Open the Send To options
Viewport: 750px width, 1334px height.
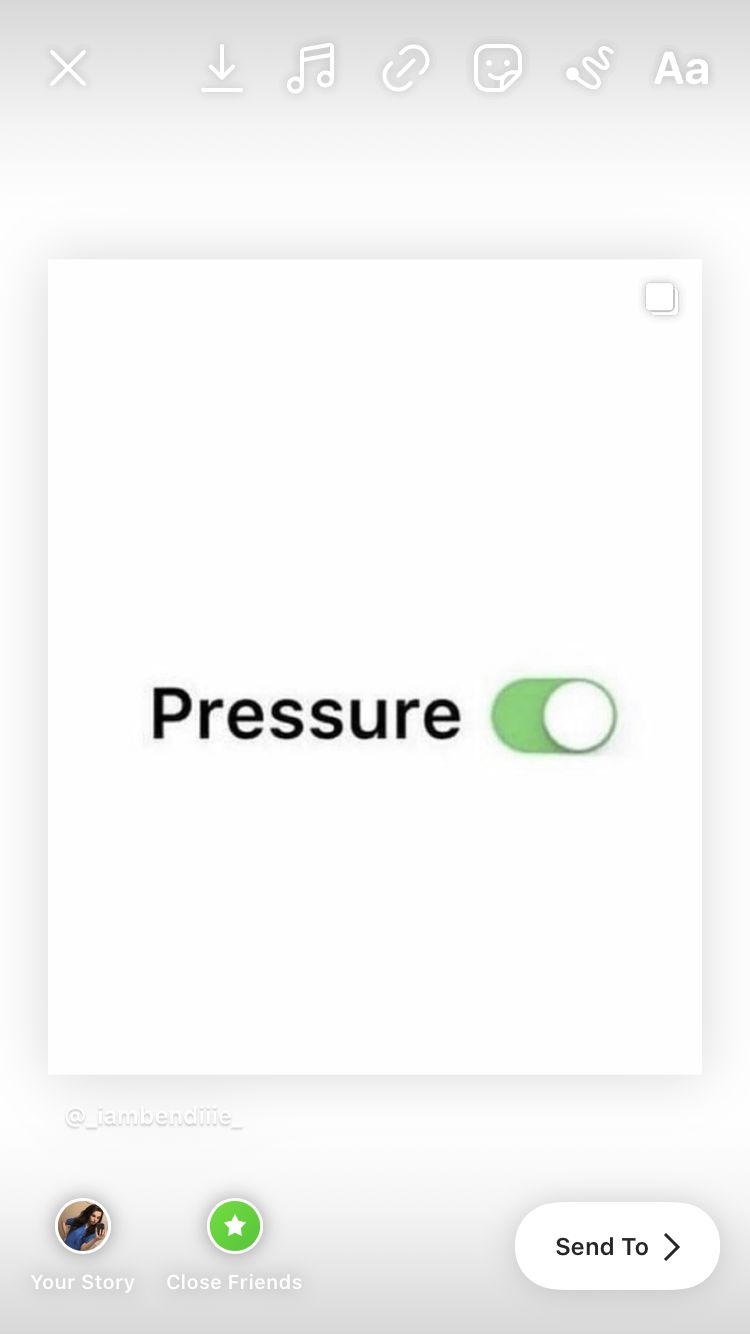point(617,1246)
